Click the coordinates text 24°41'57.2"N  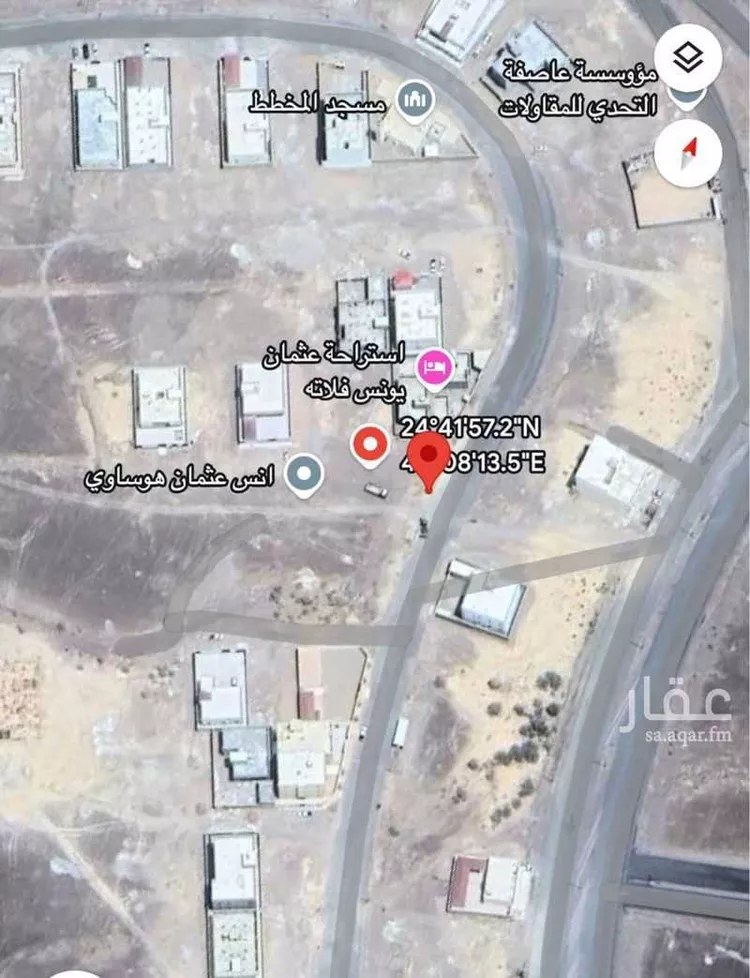click(x=470, y=430)
